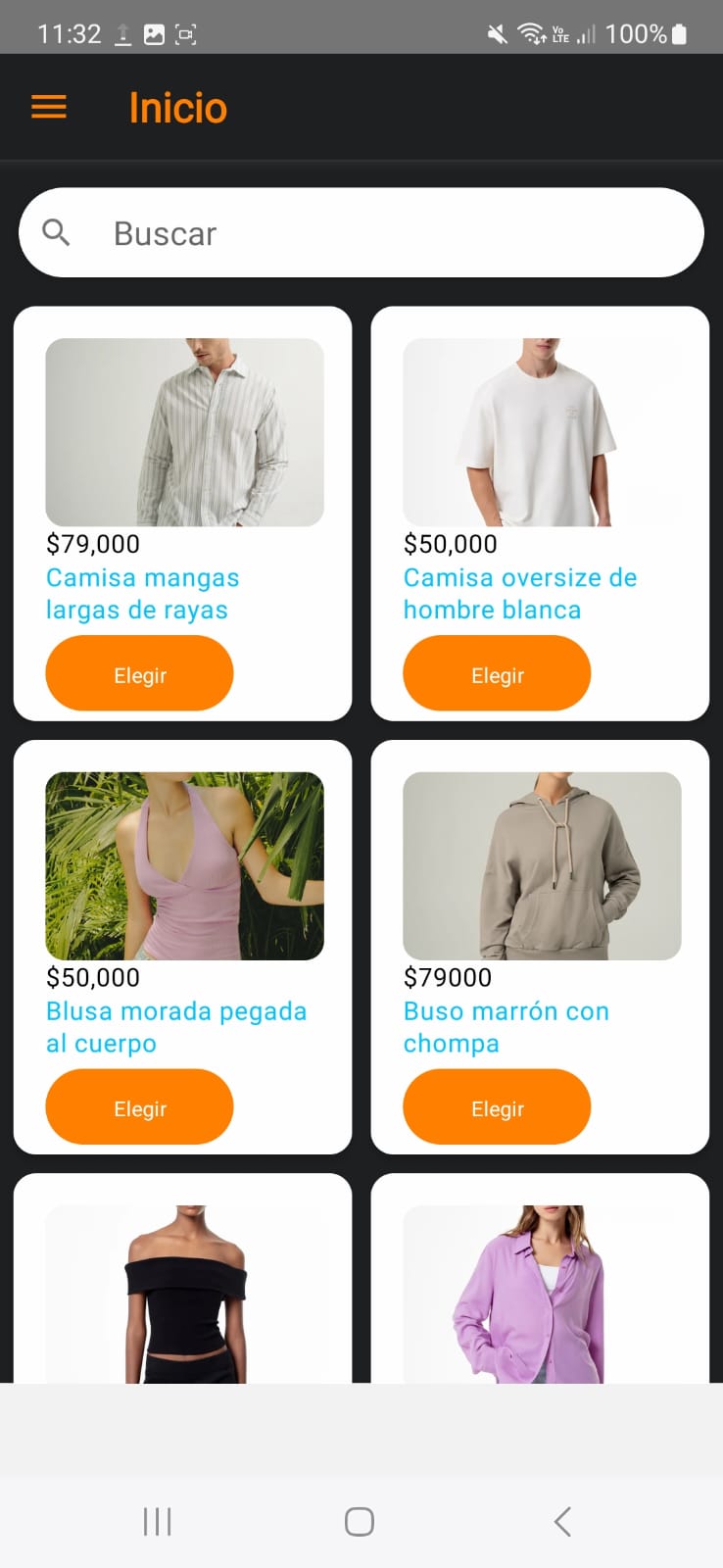The width and height of the screenshot is (723, 1568).
Task: Select Elegir for Camisa oversize de hombre blanca
Action: (497, 673)
